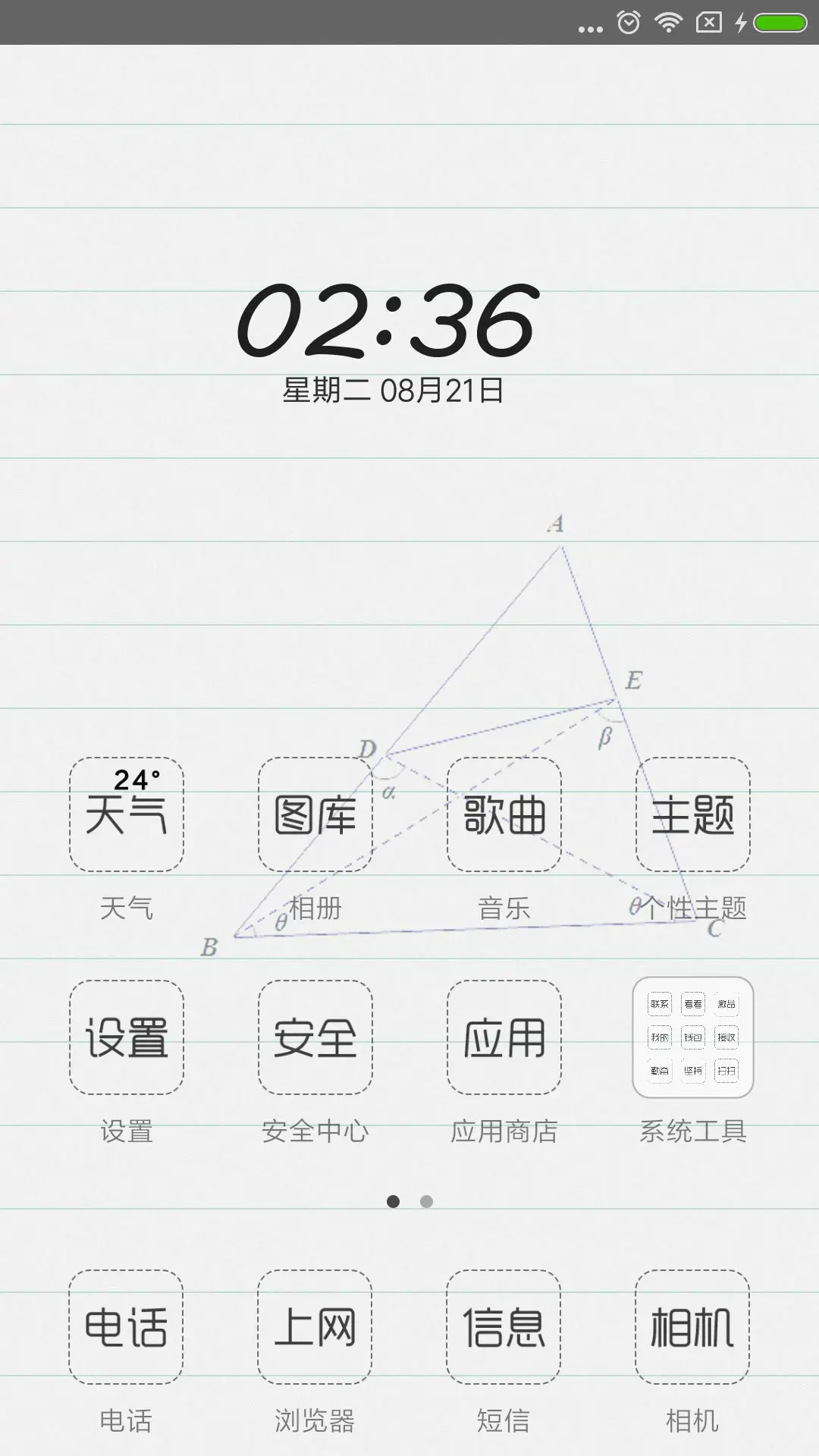Open the 设置 settings app
819x1456 pixels.
point(126,1039)
